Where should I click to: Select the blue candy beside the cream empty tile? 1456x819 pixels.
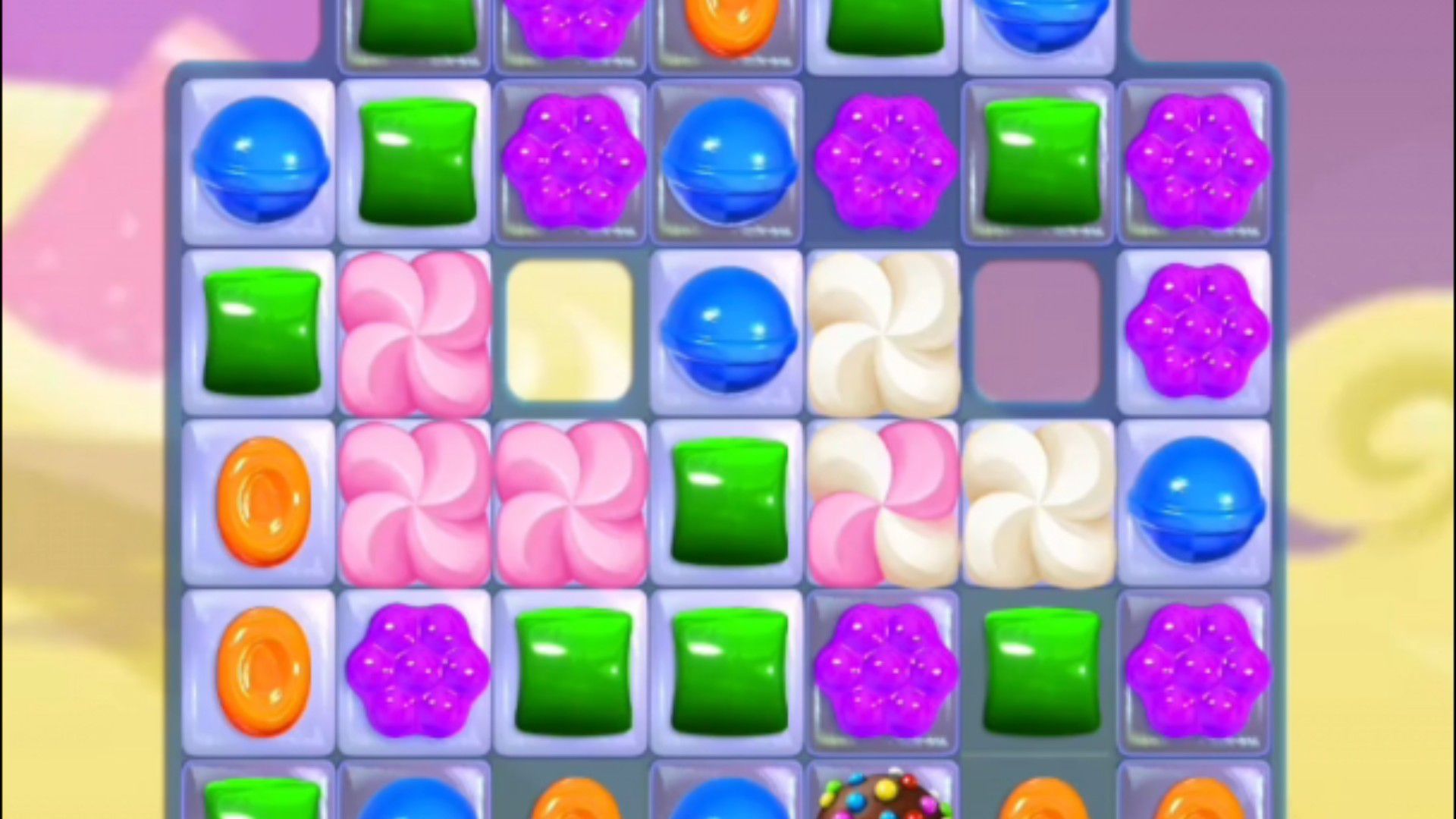(728, 331)
